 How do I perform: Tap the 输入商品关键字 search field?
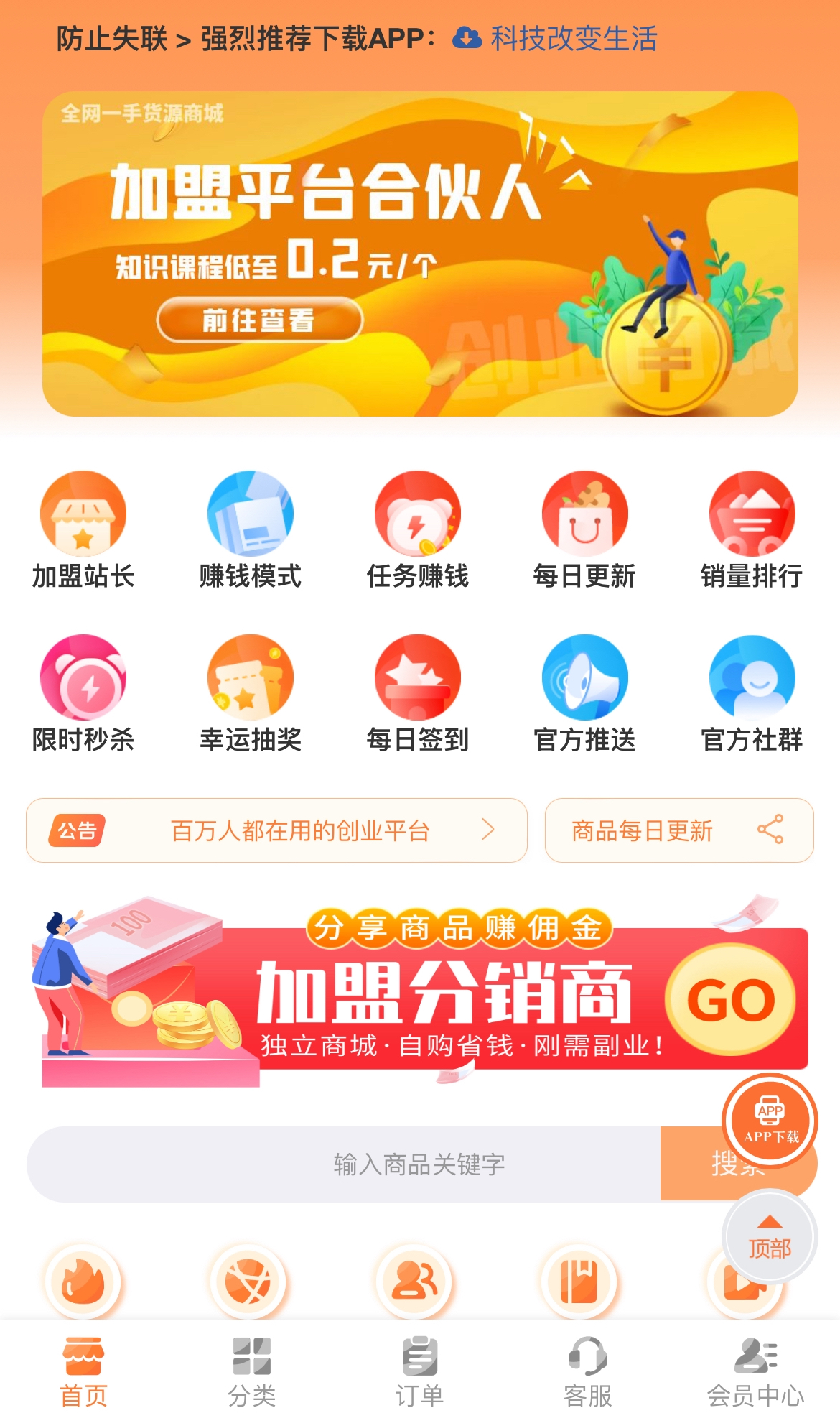click(x=344, y=1164)
